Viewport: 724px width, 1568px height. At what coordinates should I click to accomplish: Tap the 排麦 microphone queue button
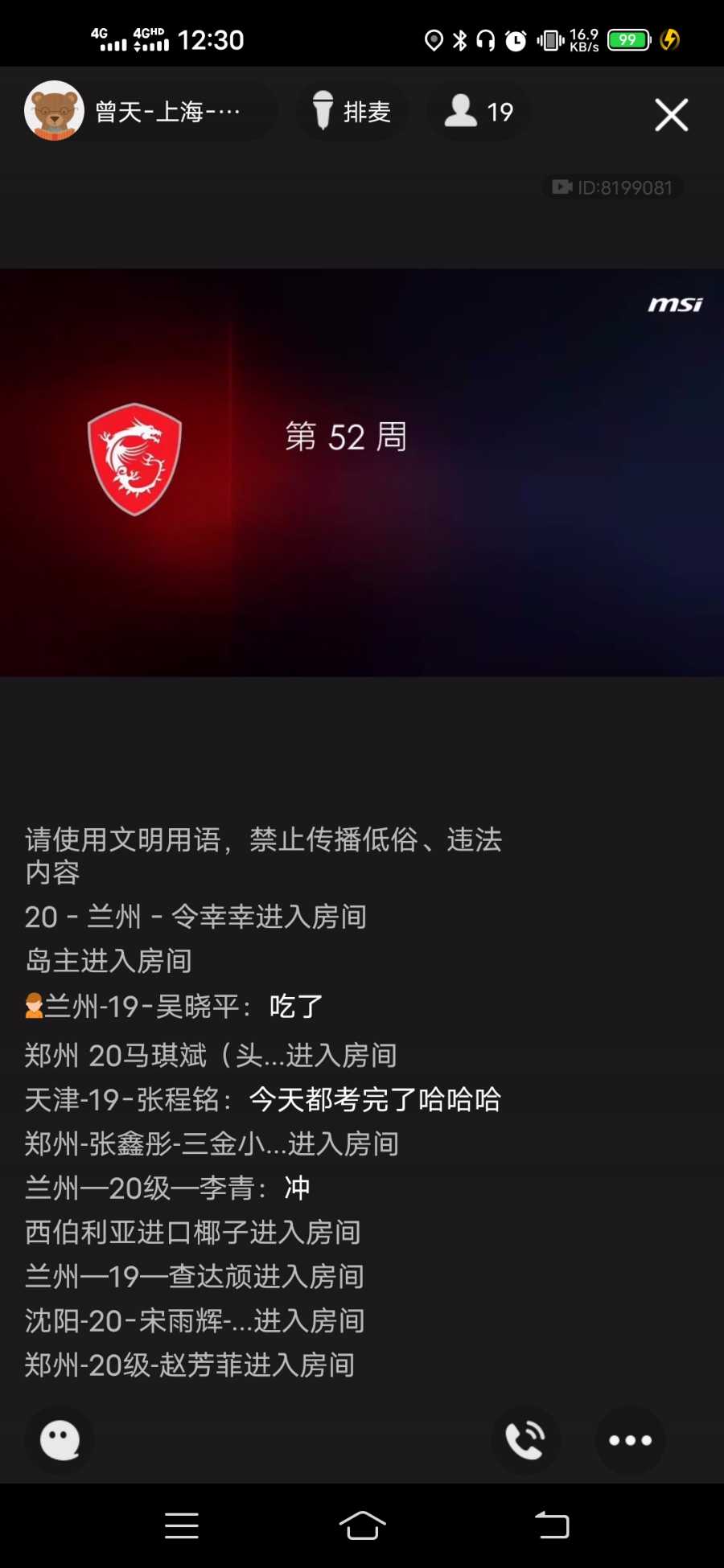352,112
